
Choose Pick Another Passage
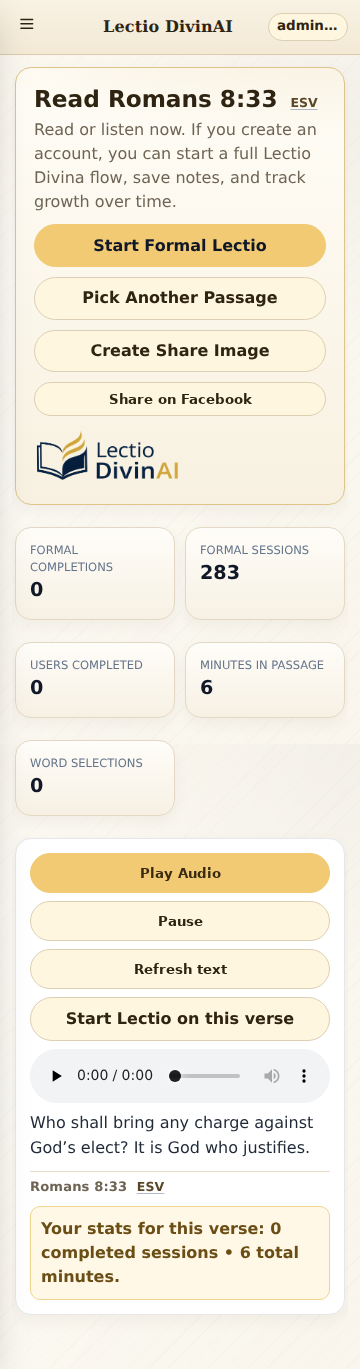point(180,298)
